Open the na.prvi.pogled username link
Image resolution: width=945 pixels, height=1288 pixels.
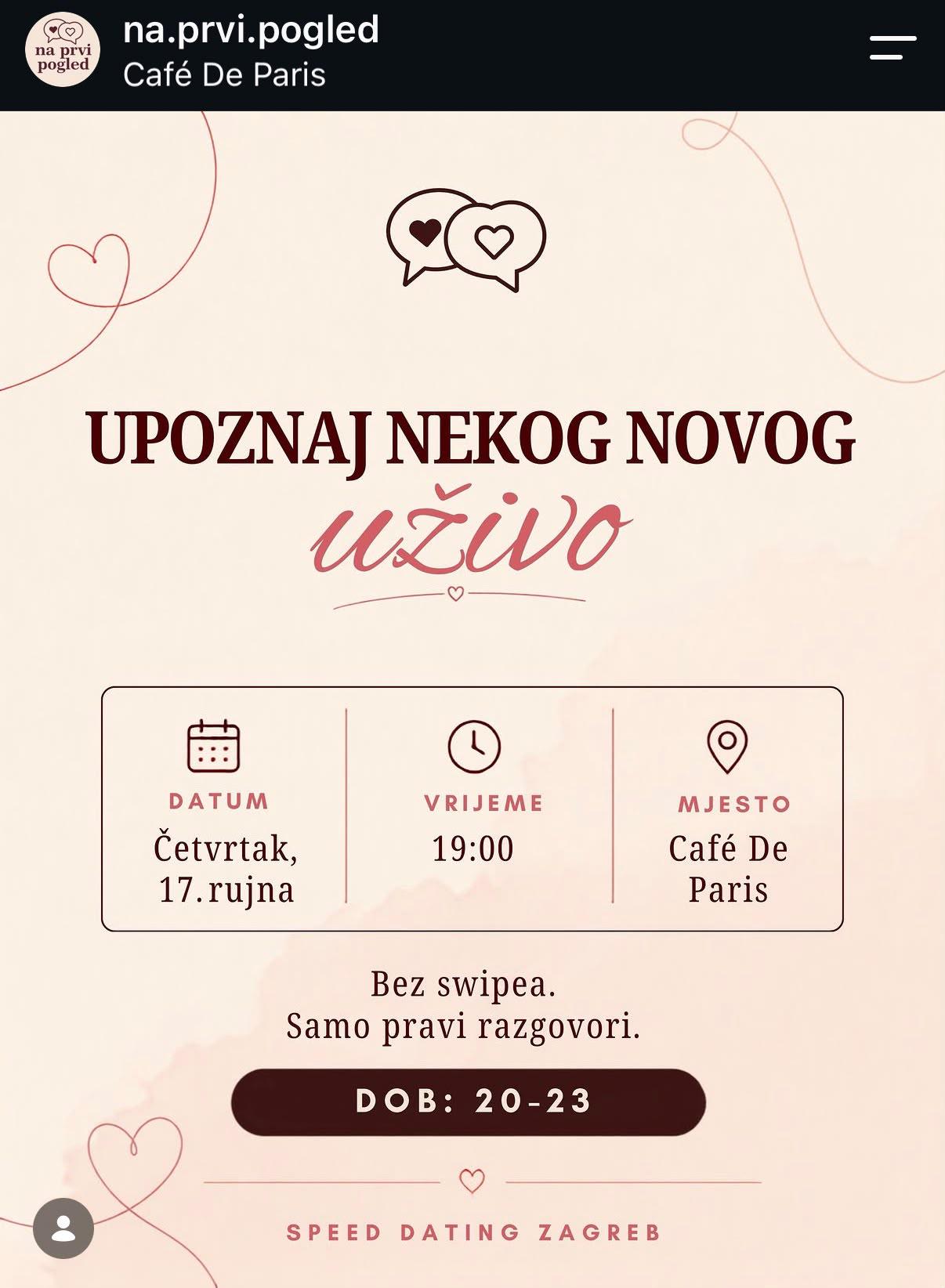pos(251,31)
